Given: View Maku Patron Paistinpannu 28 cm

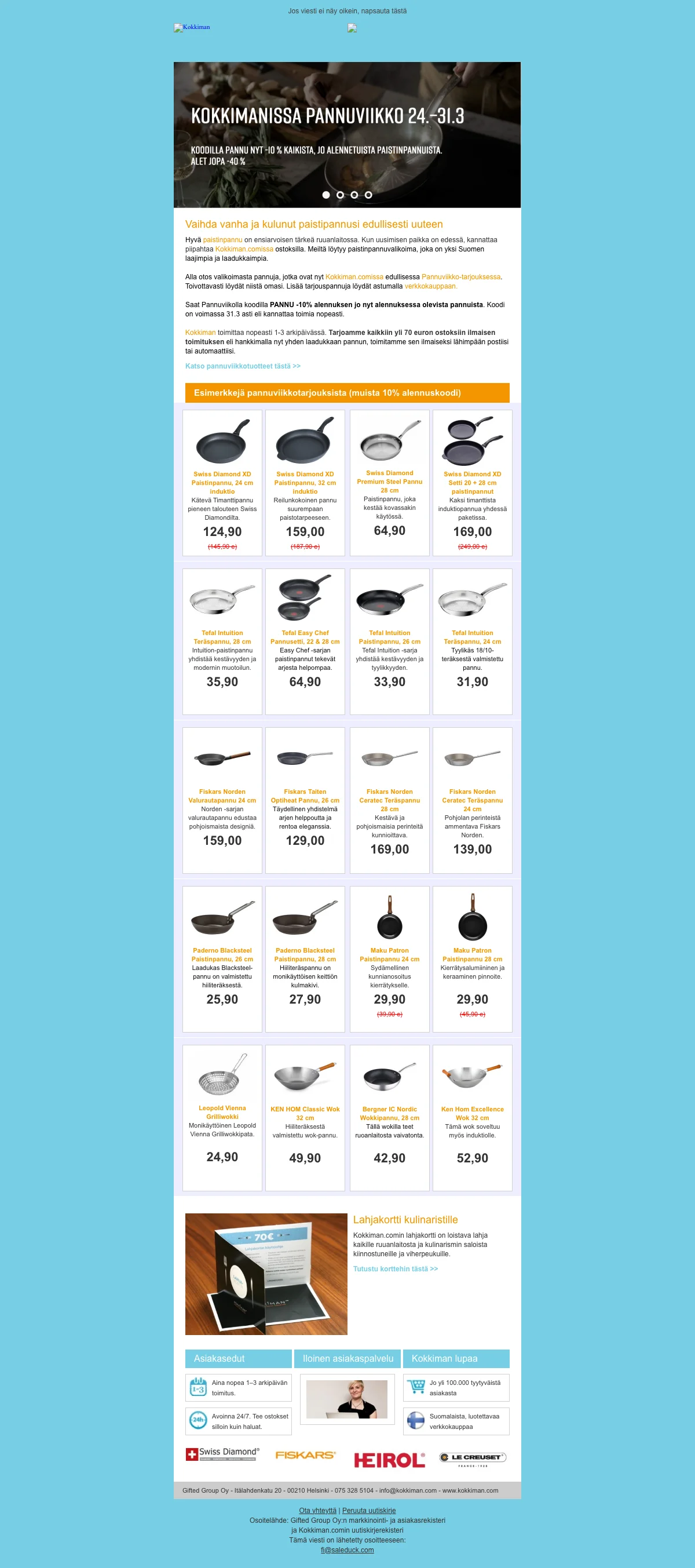Looking at the screenshot, I should coord(472,954).
